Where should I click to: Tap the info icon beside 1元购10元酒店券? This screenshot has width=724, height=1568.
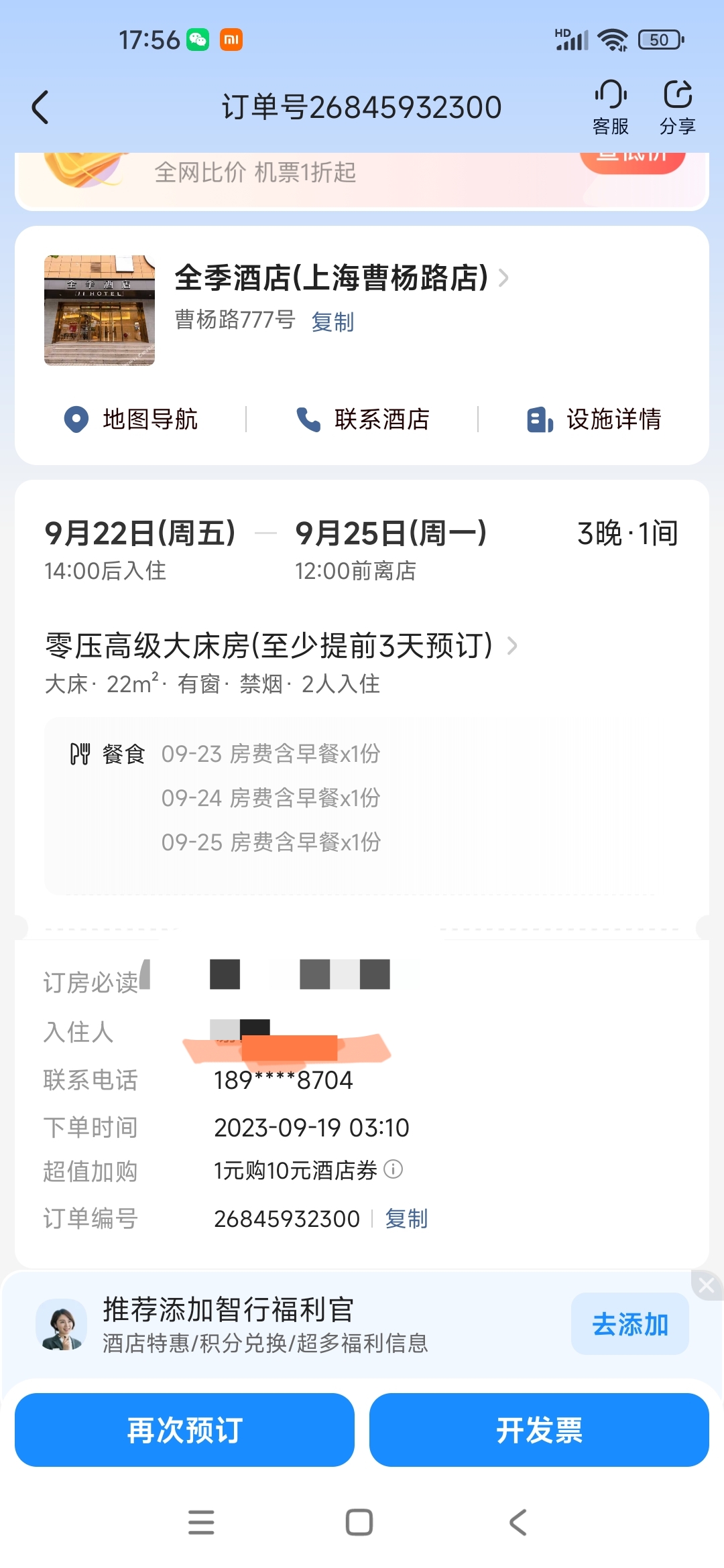394,1169
